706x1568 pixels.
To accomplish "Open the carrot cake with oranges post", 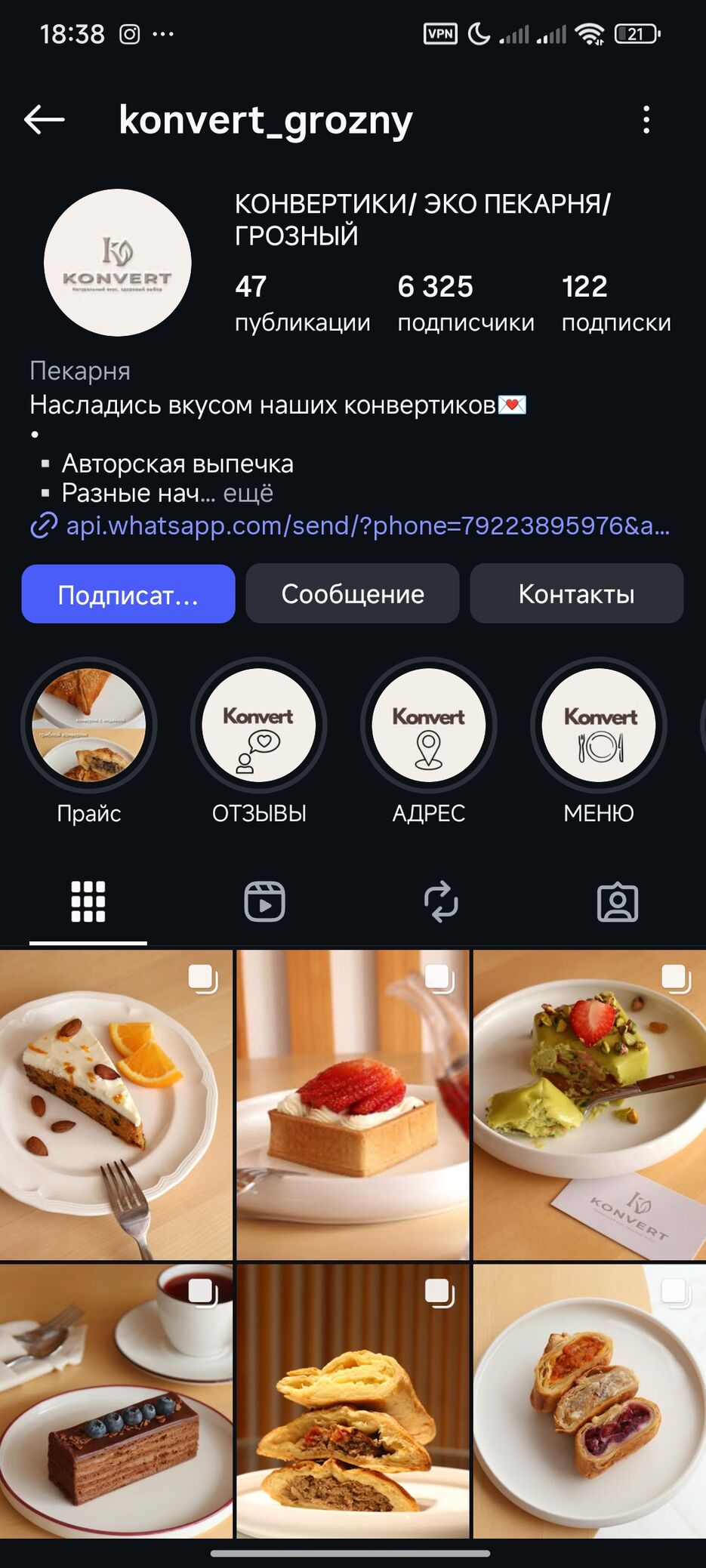I will pyautogui.click(x=116, y=1104).
